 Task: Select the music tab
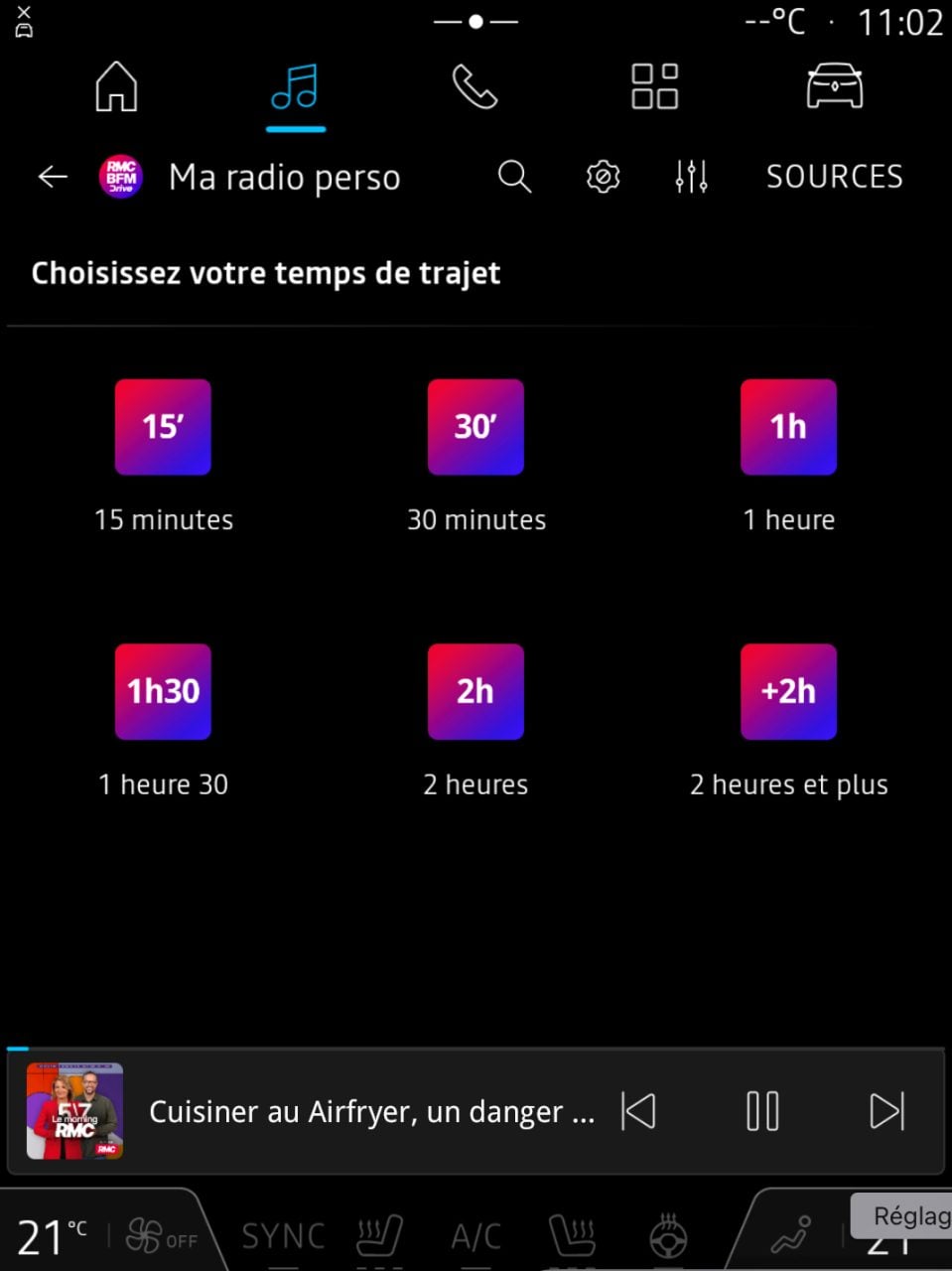(x=295, y=87)
